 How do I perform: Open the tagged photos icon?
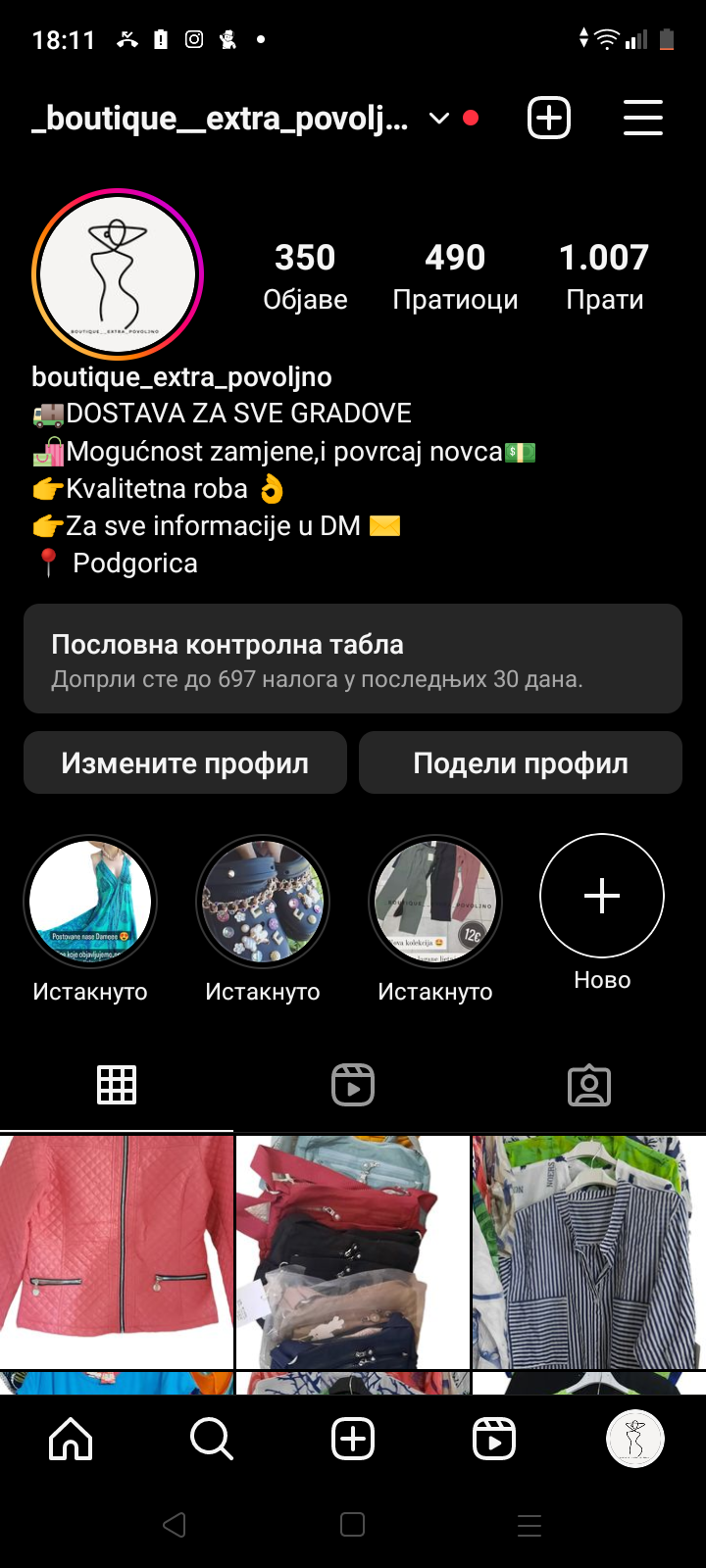point(588,1085)
